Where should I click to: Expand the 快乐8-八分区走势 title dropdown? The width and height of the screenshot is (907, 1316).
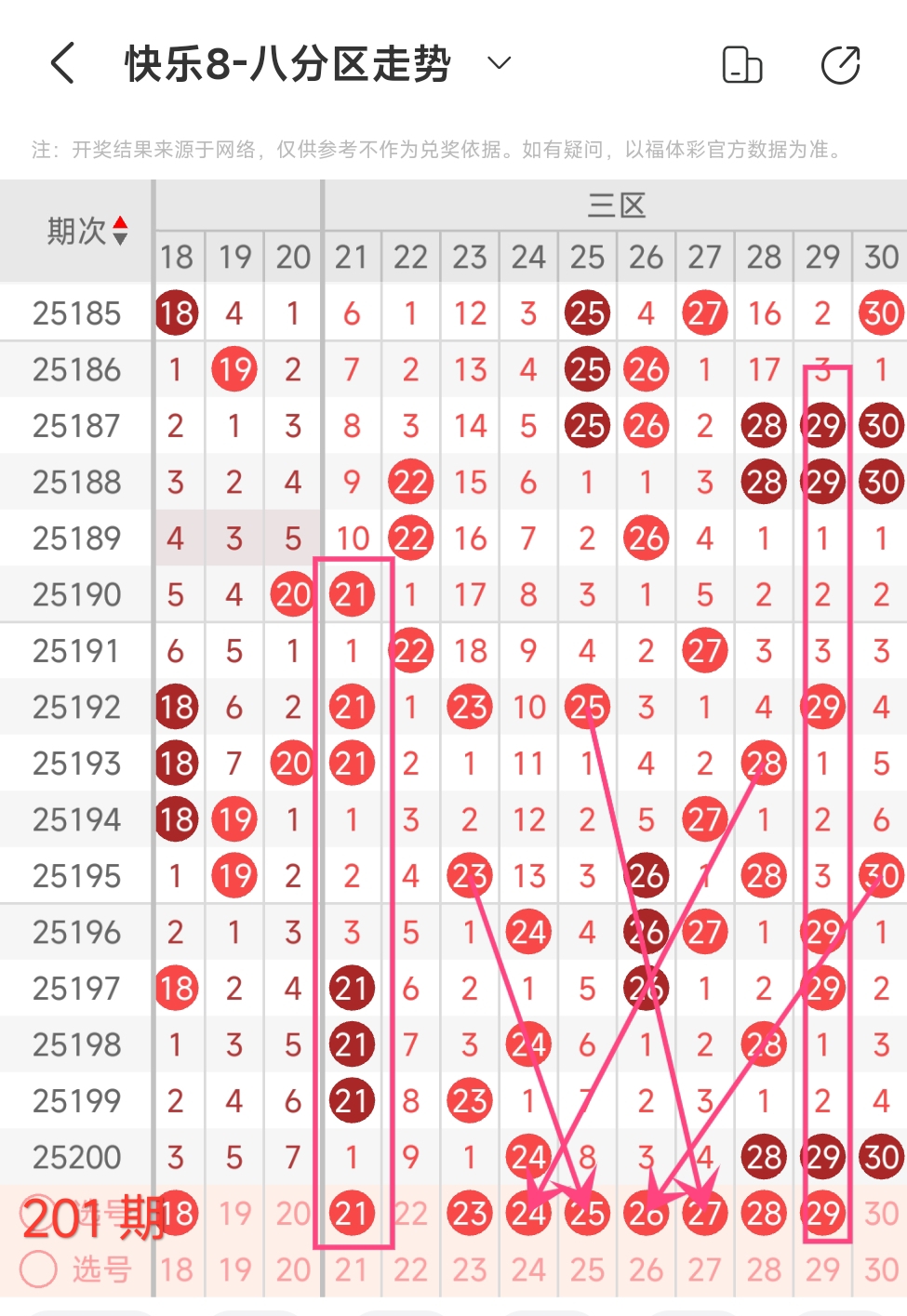500,63
